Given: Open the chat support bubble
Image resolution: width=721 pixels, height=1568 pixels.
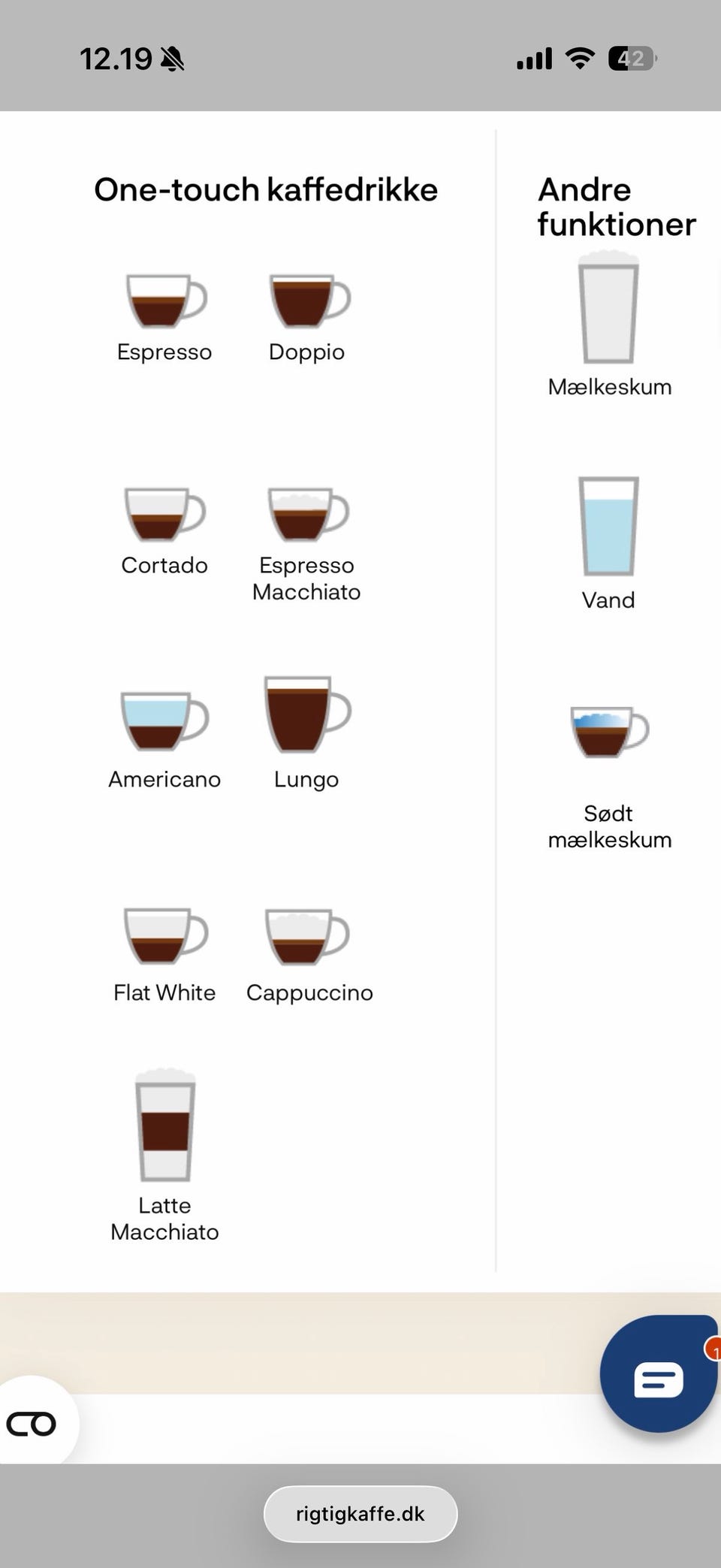Looking at the screenshot, I should (x=659, y=1373).
